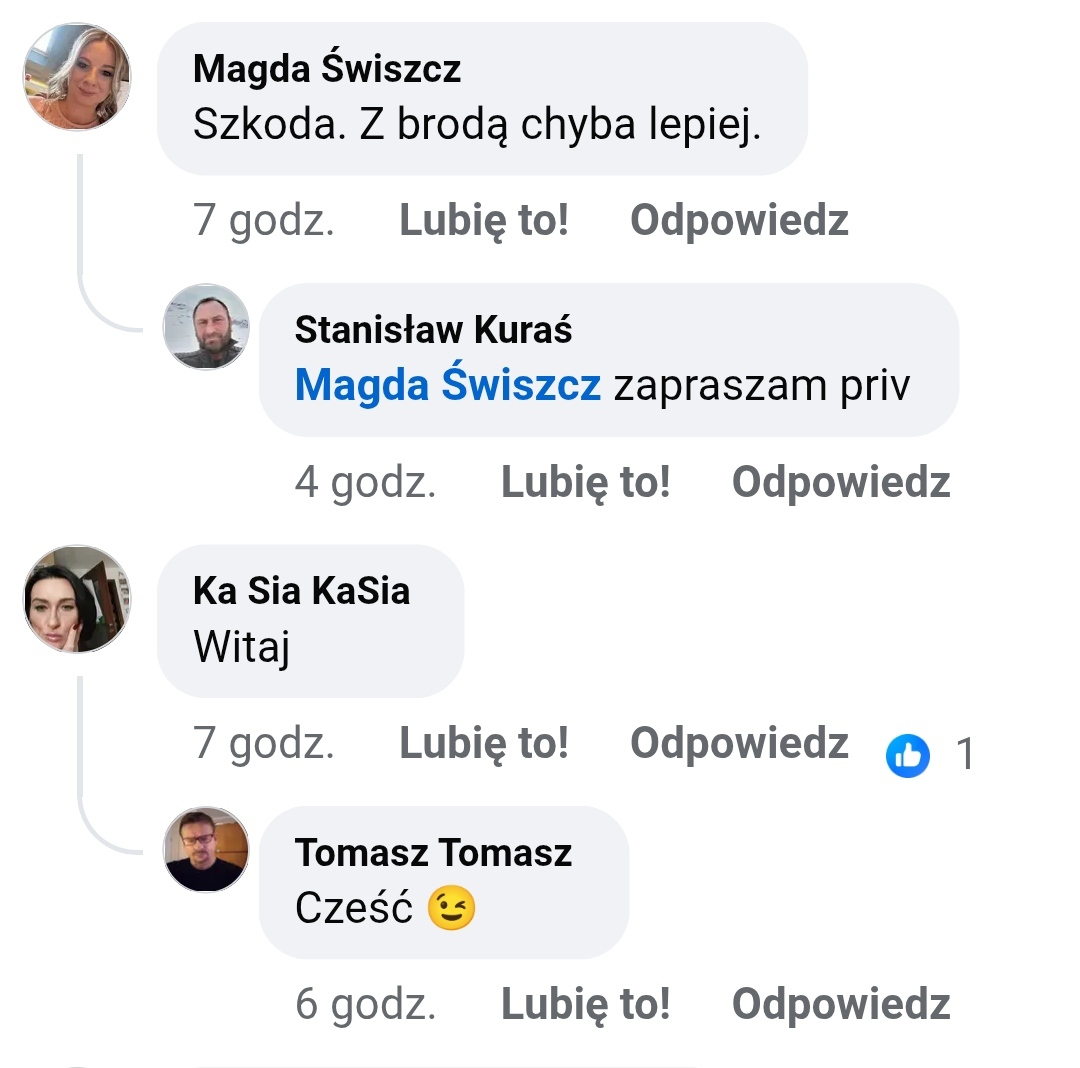Open Magda Świszcz's profile picture

77,77
